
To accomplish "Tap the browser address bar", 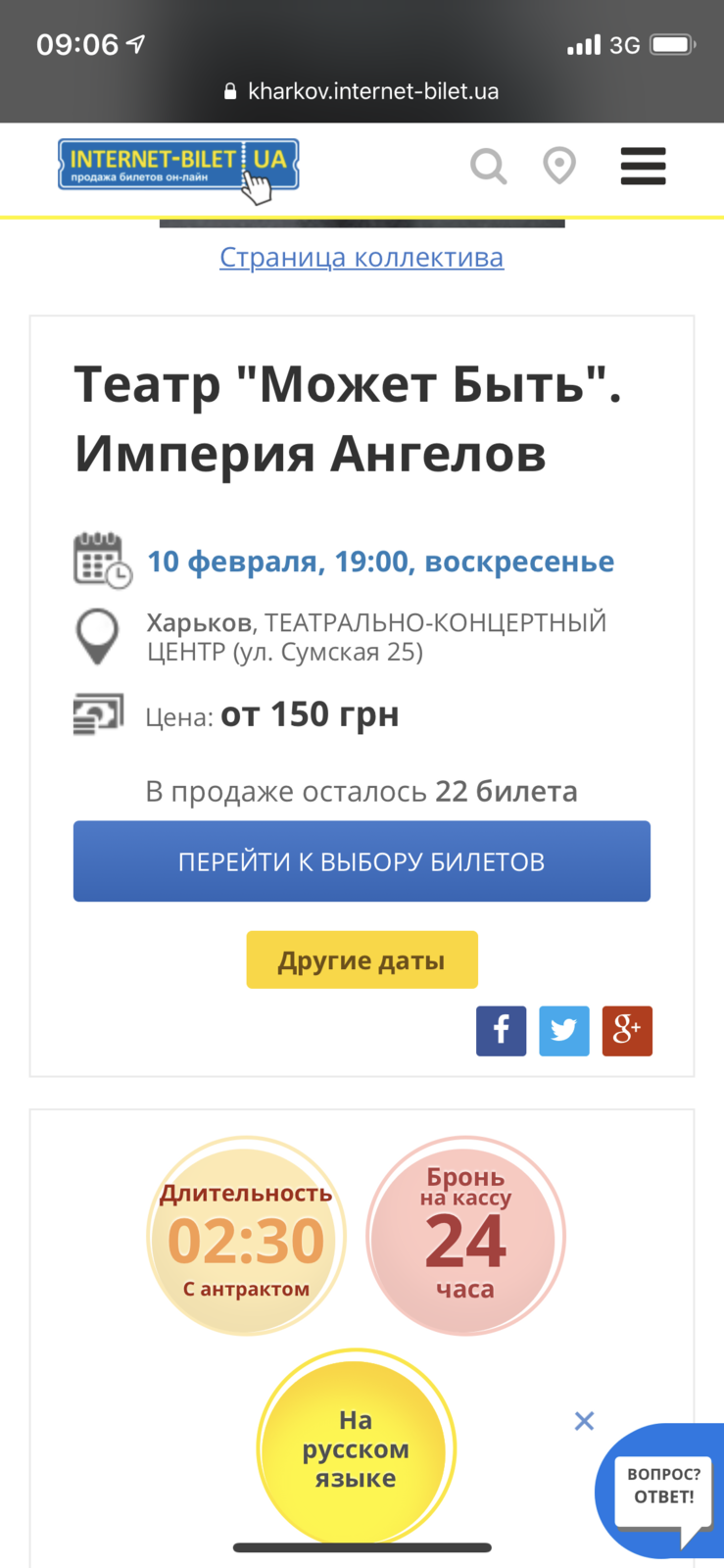I will coord(362,91).
